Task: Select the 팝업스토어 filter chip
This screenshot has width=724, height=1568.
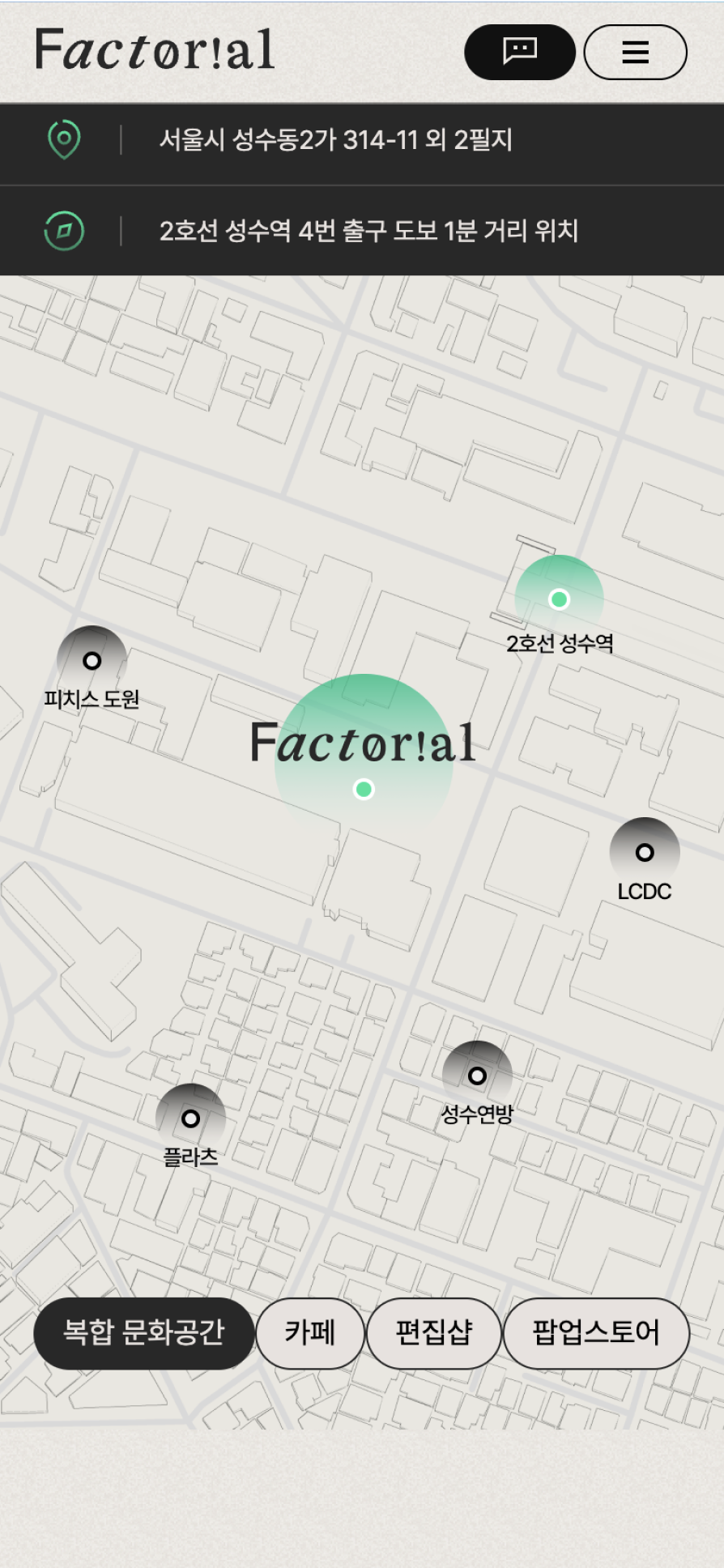Action: (595, 1333)
